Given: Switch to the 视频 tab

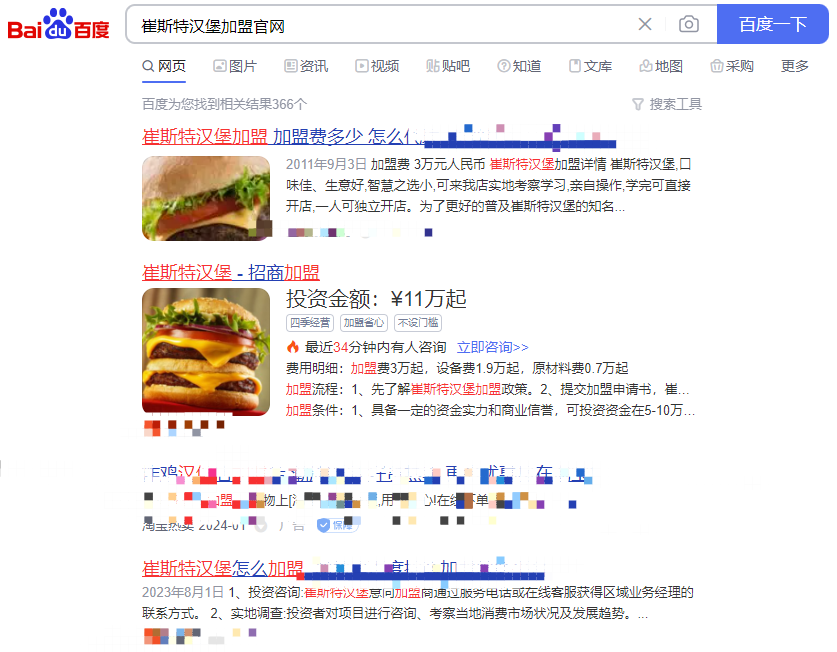Looking at the screenshot, I should [x=377, y=66].
